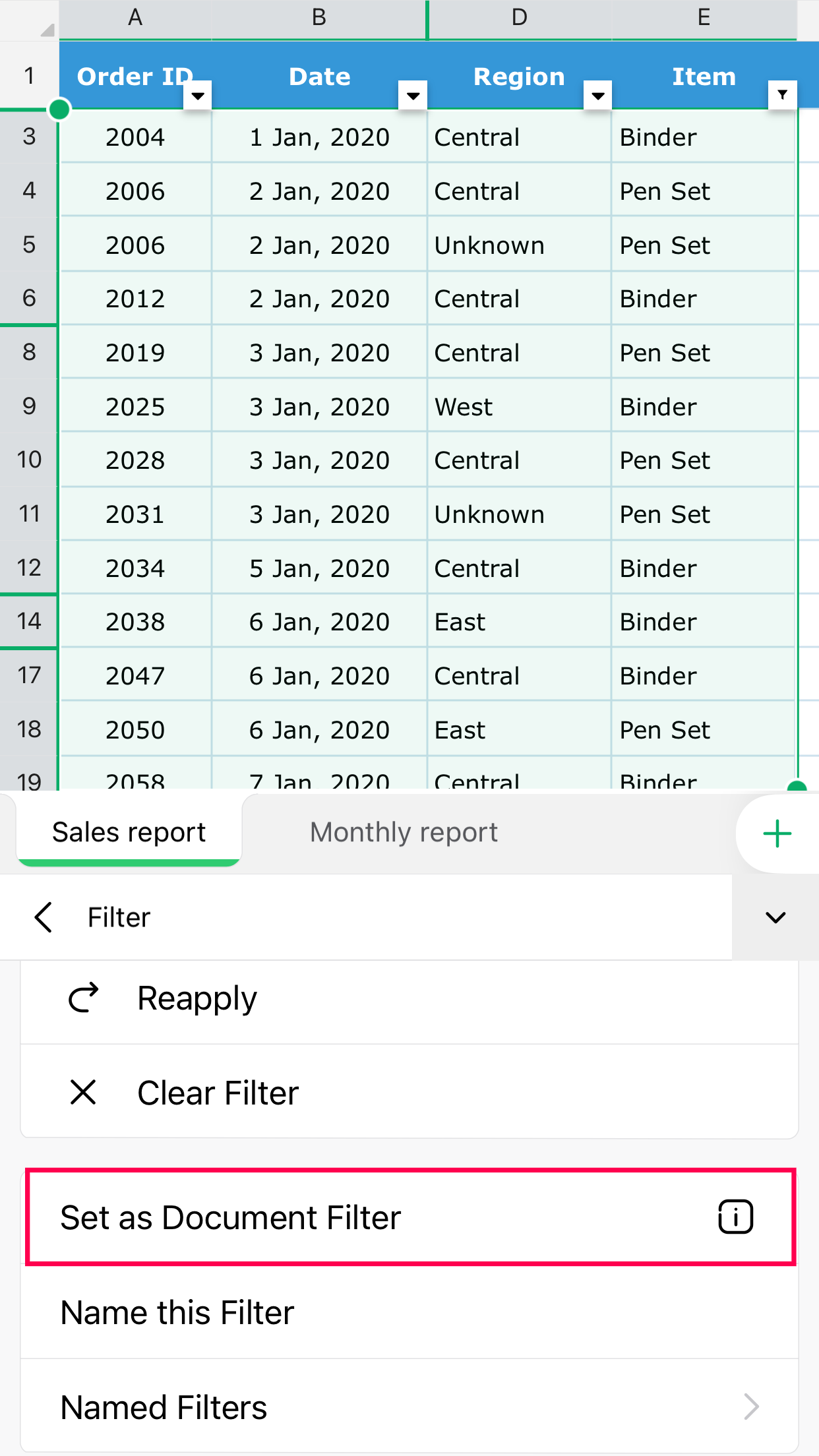Show info about Document Filter
Viewport: 819px width, 1456px height.
(x=735, y=1217)
